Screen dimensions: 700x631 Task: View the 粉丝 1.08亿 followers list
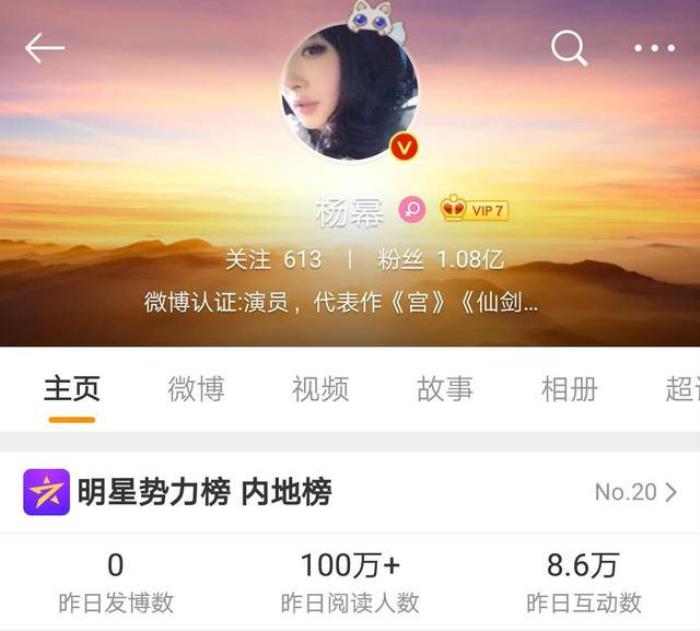tap(440, 260)
